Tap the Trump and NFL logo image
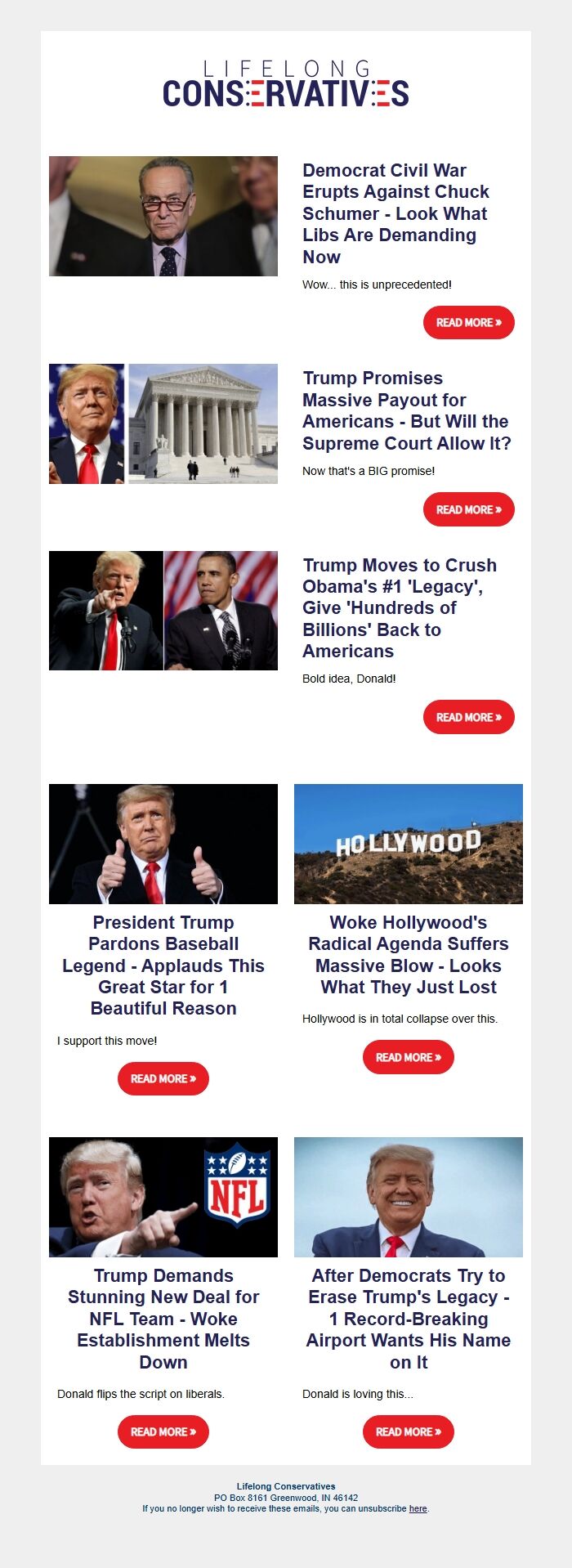The image size is (572, 1568). [163, 1197]
